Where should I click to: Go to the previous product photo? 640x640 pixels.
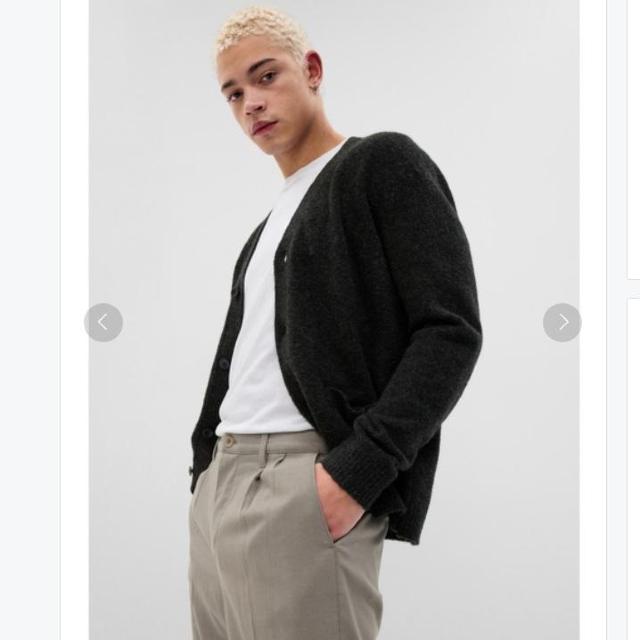[103, 322]
